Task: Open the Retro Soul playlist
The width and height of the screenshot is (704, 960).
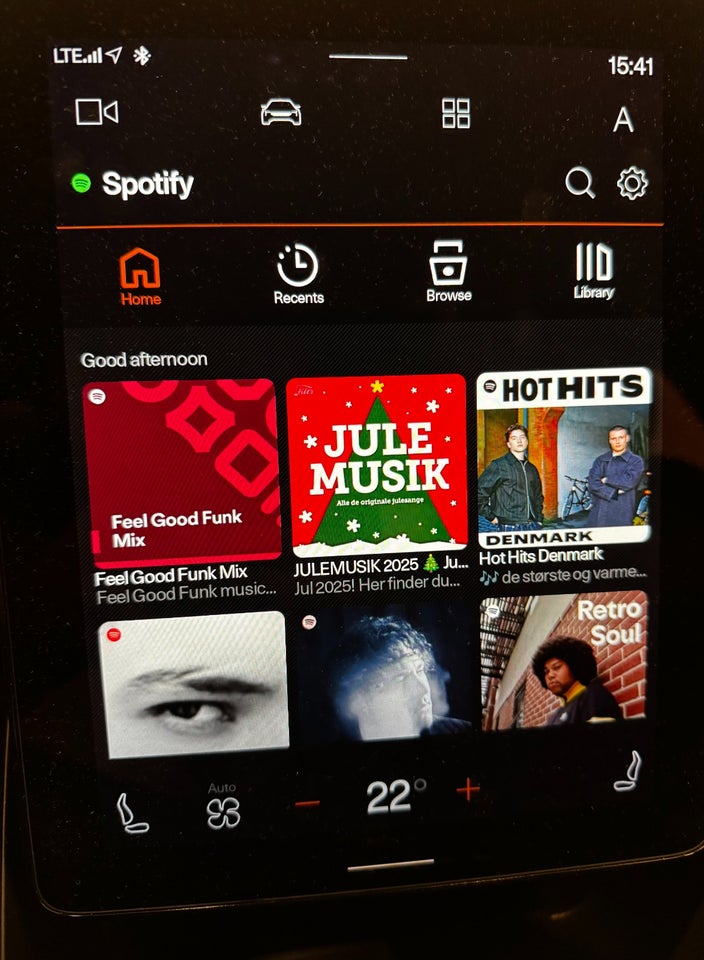Action: pyautogui.click(x=564, y=661)
